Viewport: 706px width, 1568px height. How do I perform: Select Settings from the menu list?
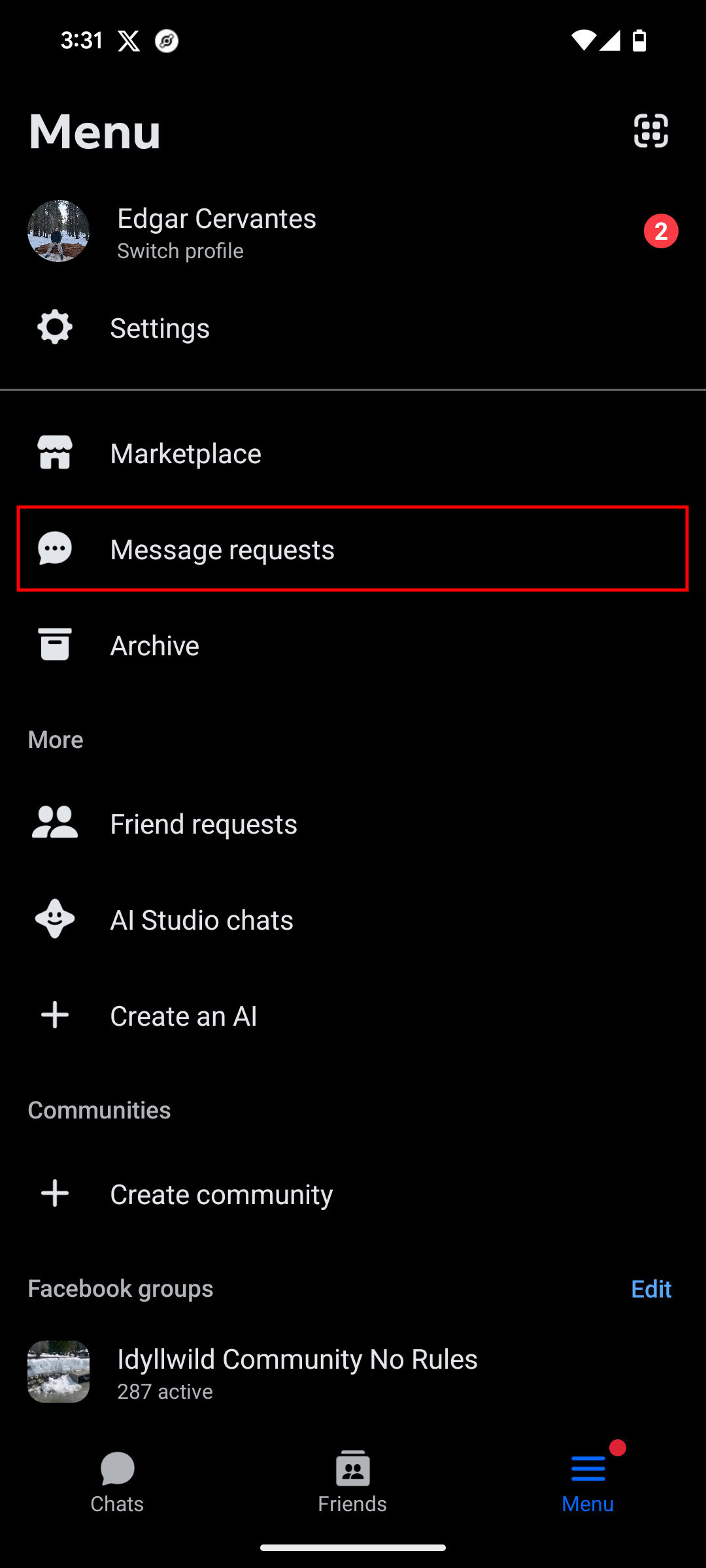coord(160,328)
